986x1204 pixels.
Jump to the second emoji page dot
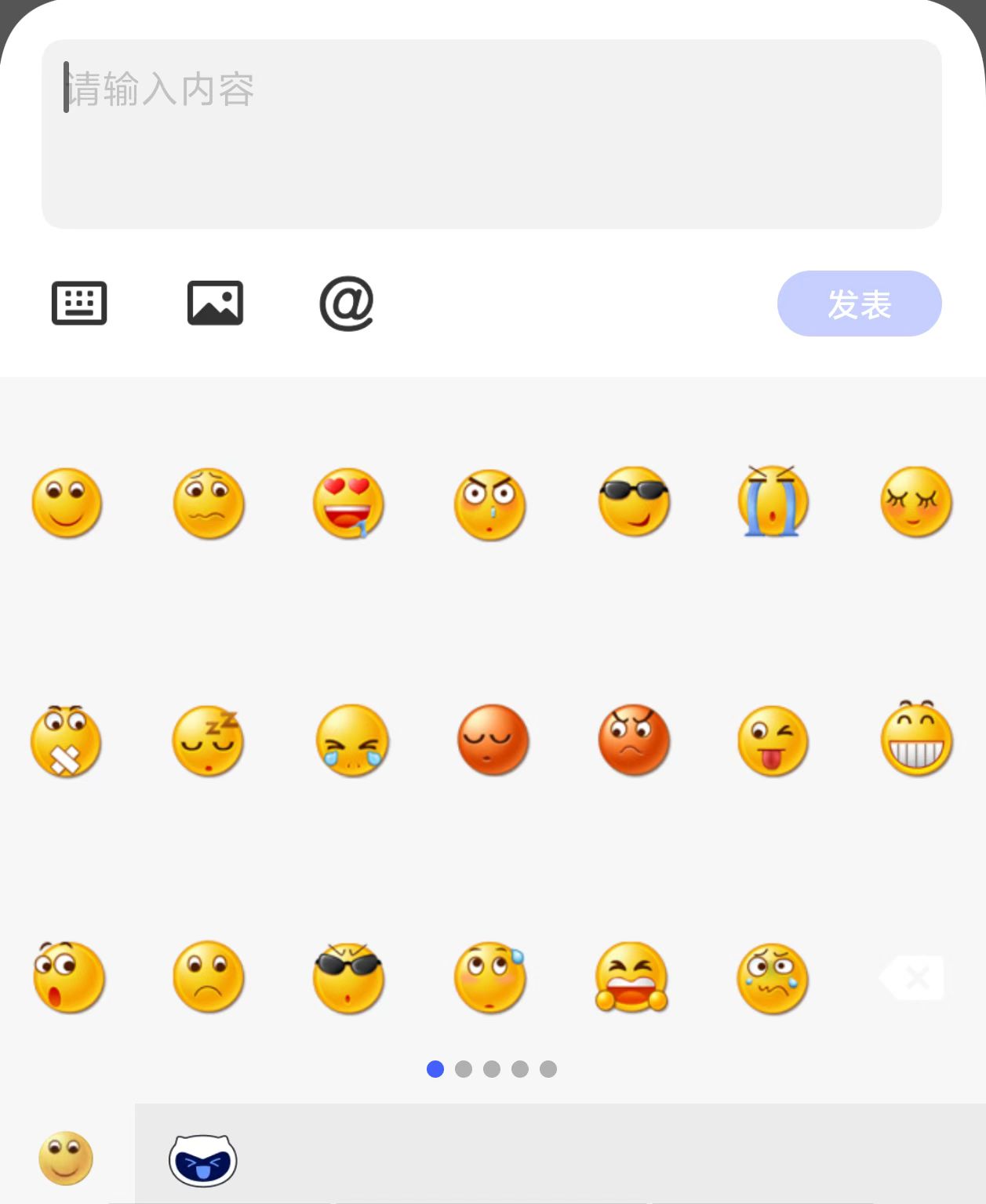coord(464,1069)
